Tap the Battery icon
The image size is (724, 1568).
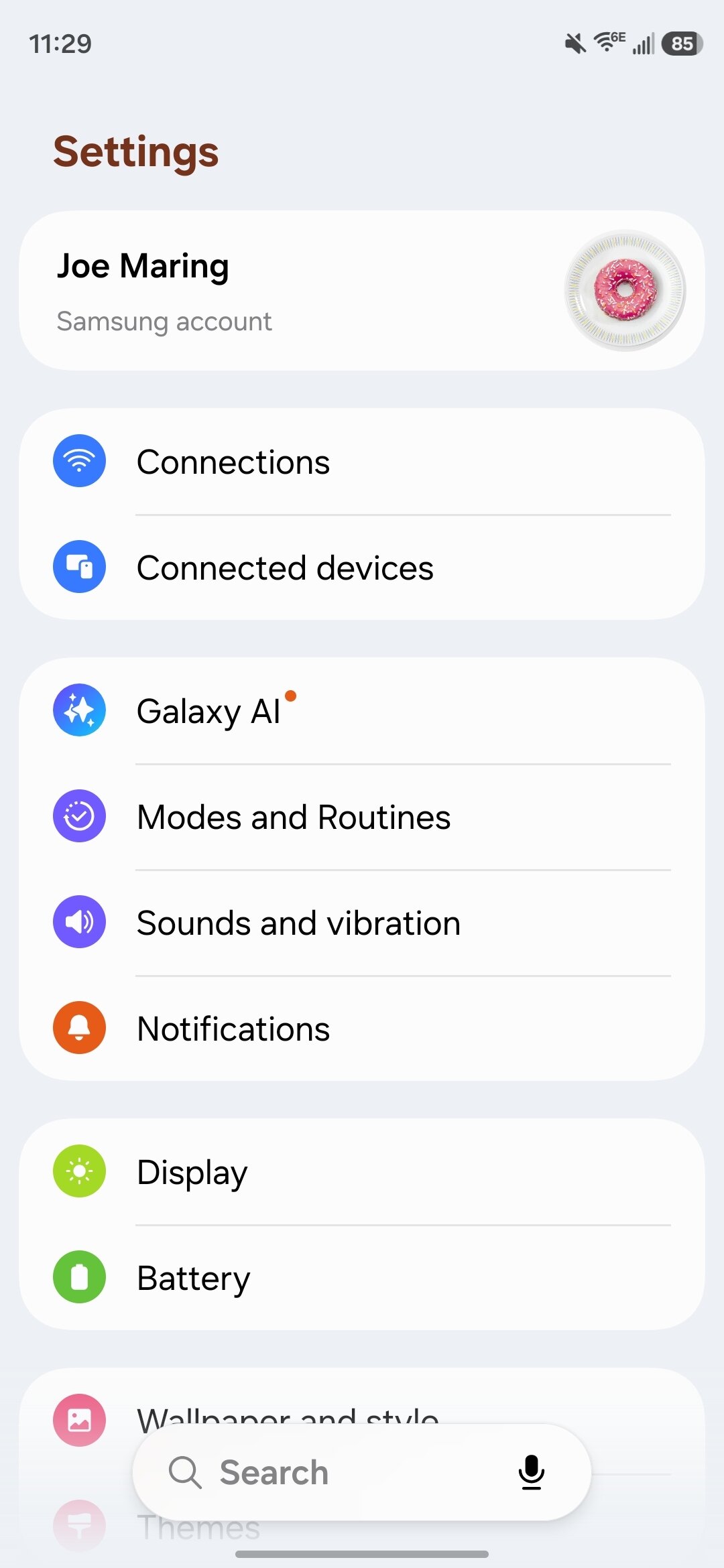pyautogui.click(x=79, y=1277)
